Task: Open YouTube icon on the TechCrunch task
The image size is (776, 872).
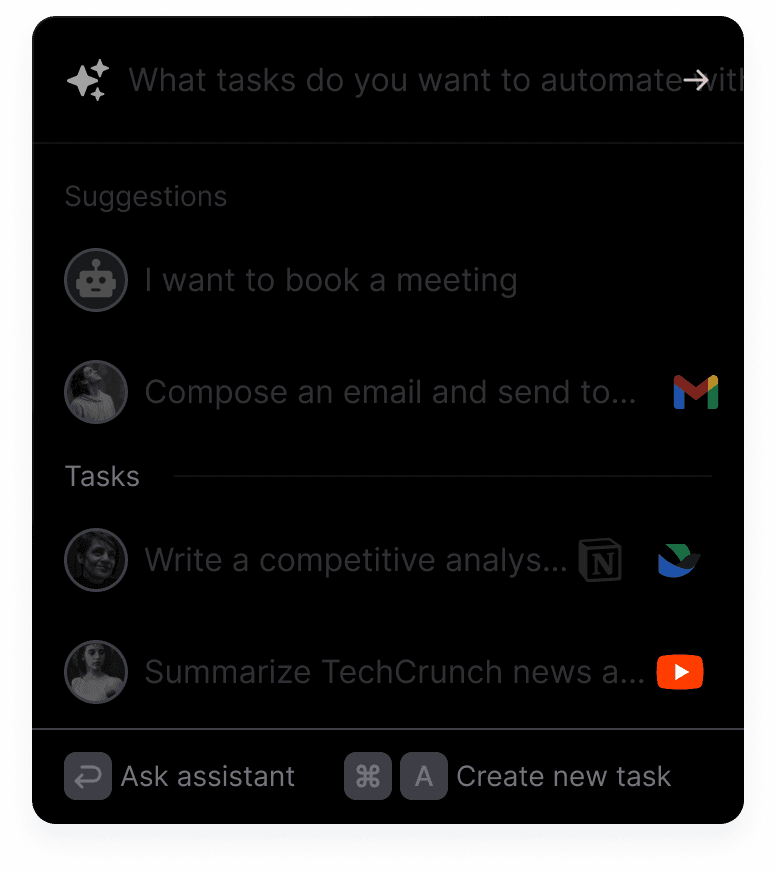Action: [x=679, y=672]
